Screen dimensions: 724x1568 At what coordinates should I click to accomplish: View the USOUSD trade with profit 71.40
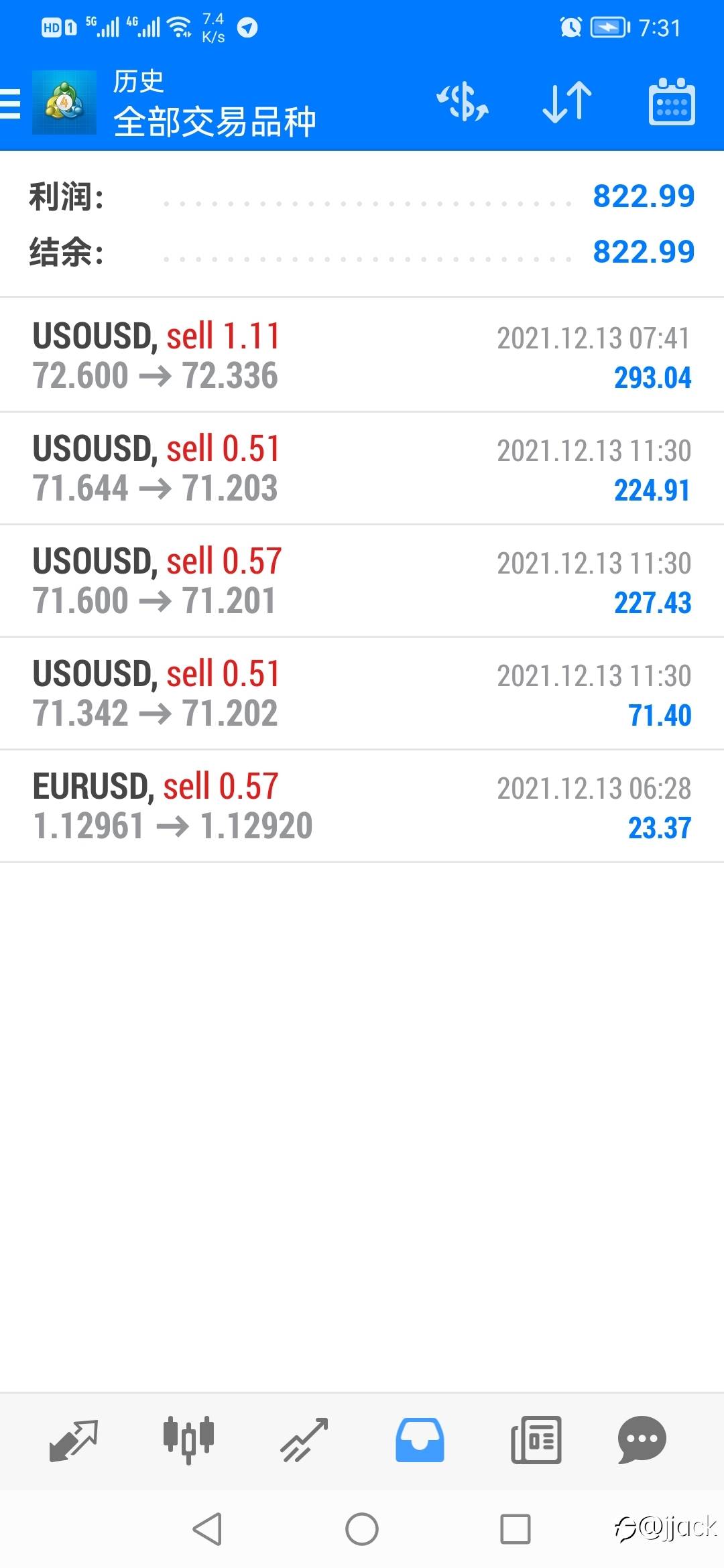click(362, 693)
